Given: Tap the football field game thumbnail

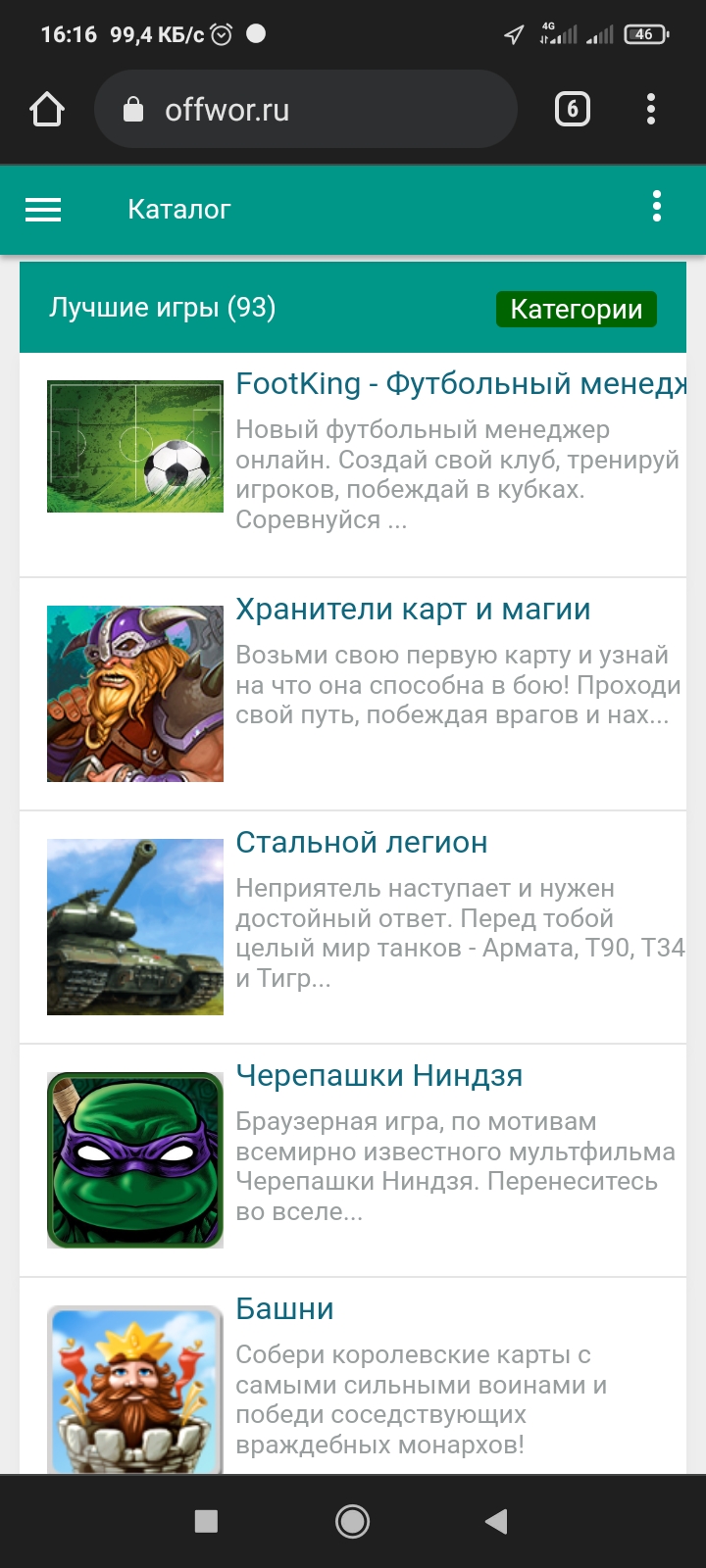Looking at the screenshot, I should (135, 447).
